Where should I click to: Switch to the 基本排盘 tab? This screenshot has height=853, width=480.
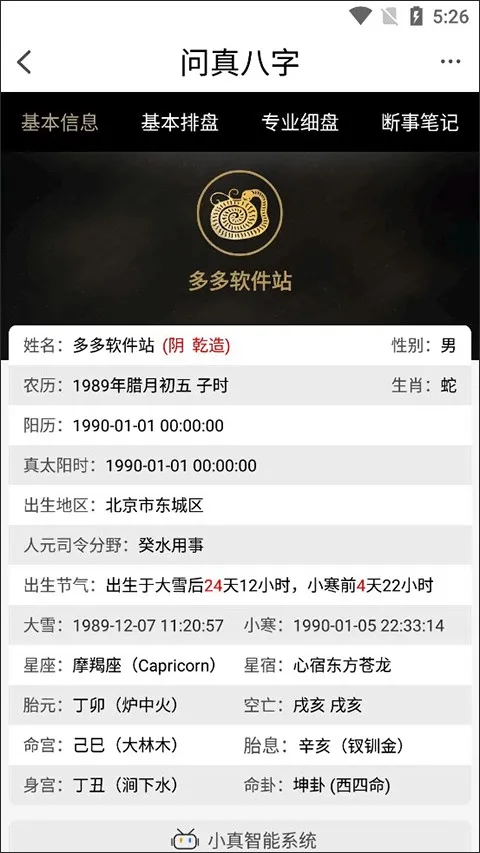tap(180, 122)
